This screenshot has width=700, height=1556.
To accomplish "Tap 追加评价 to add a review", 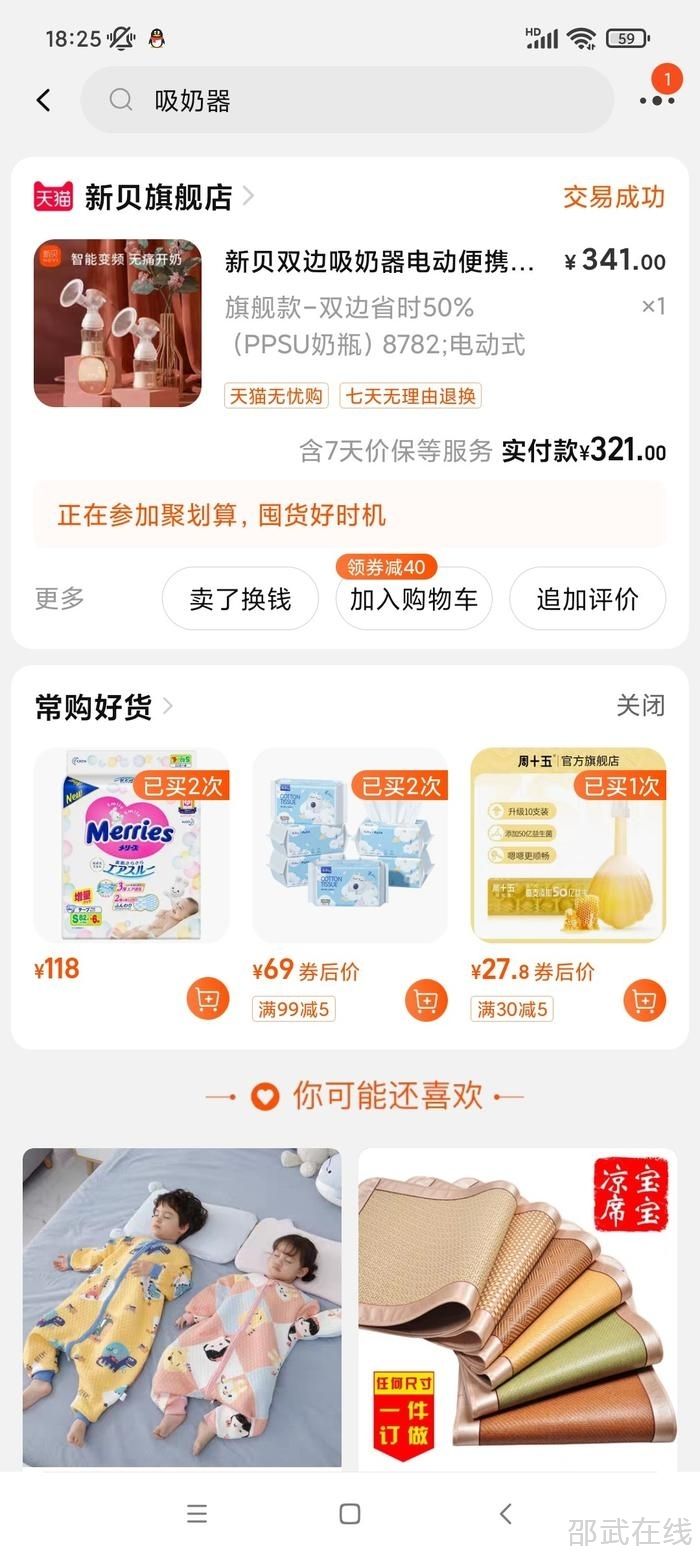I will [587, 599].
